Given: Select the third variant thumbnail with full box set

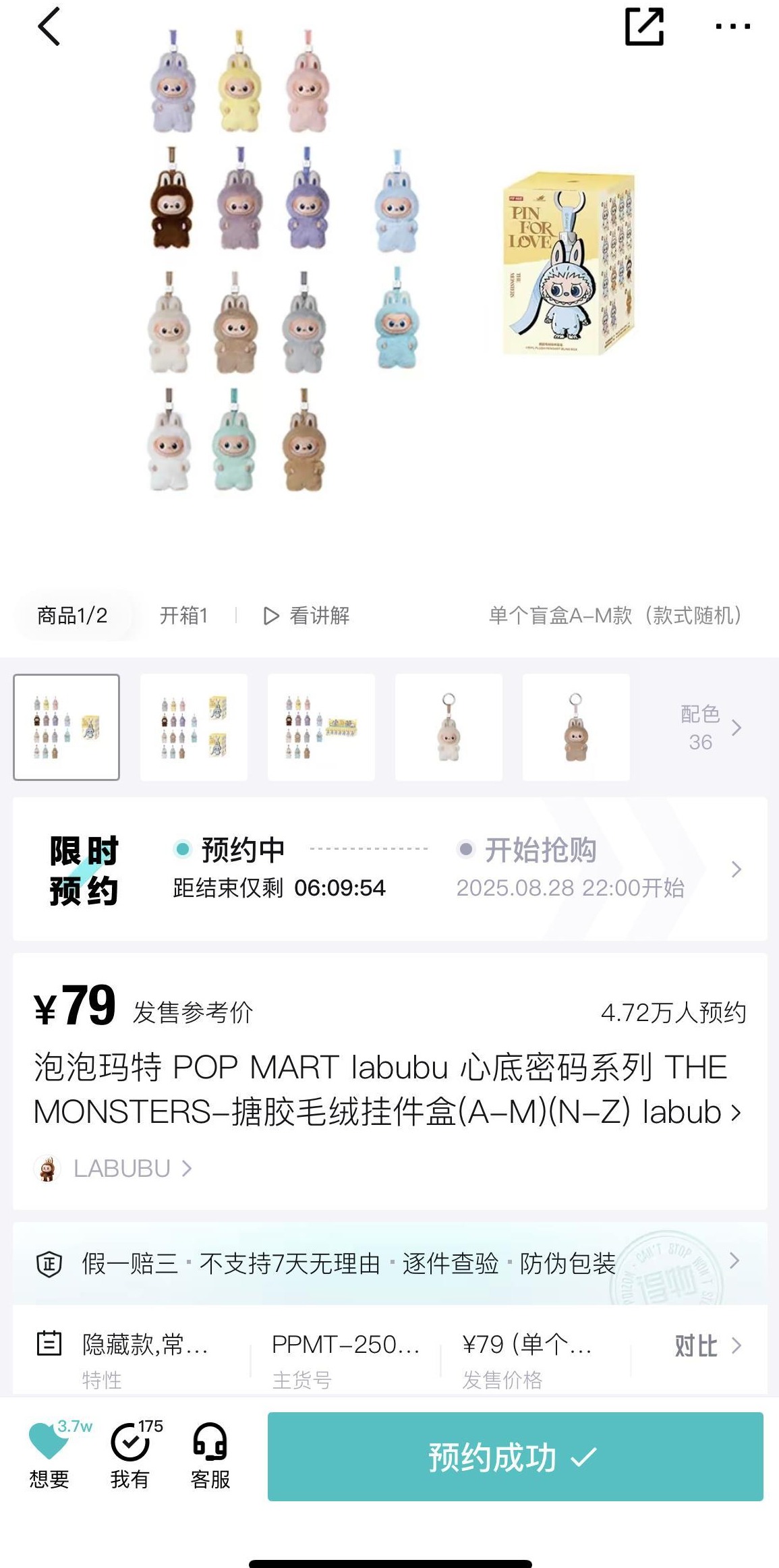Looking at the screenshot, I should (321, 727).
